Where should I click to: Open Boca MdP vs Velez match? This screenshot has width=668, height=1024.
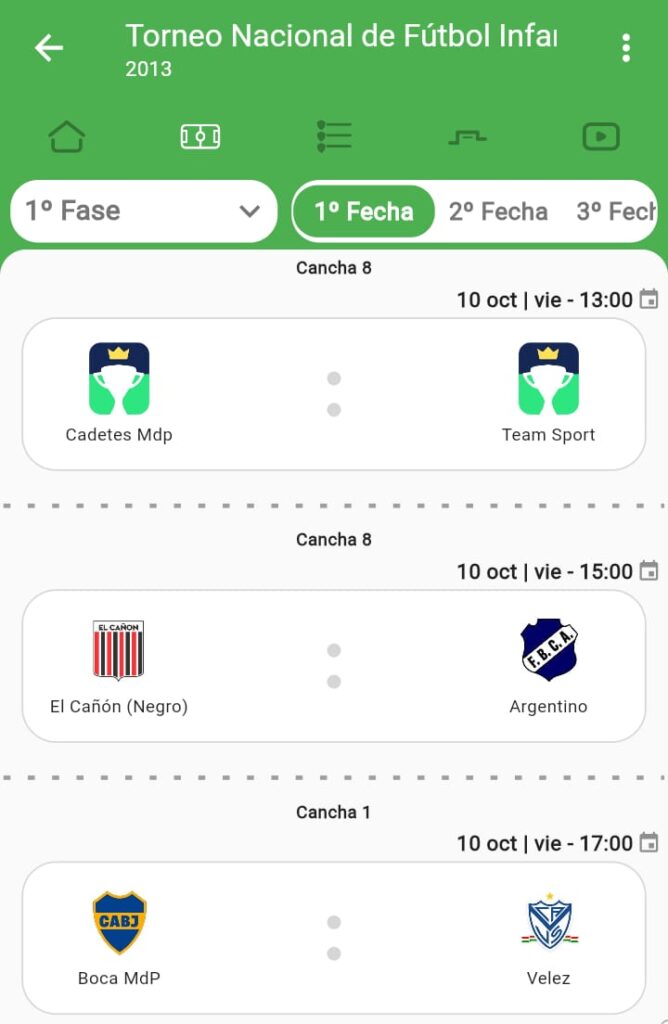click(334, 938)
